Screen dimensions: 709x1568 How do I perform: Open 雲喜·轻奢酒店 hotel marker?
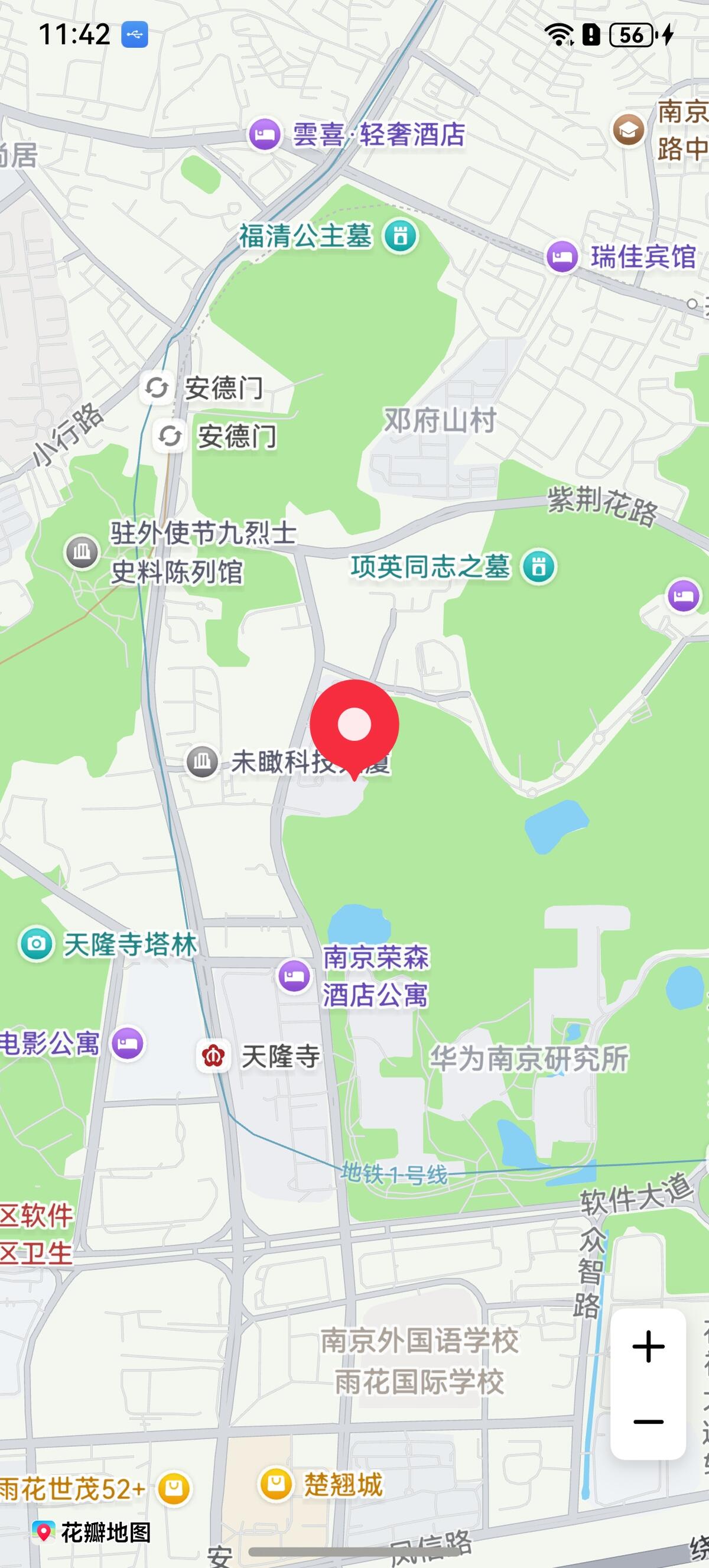tap(265, 135)
